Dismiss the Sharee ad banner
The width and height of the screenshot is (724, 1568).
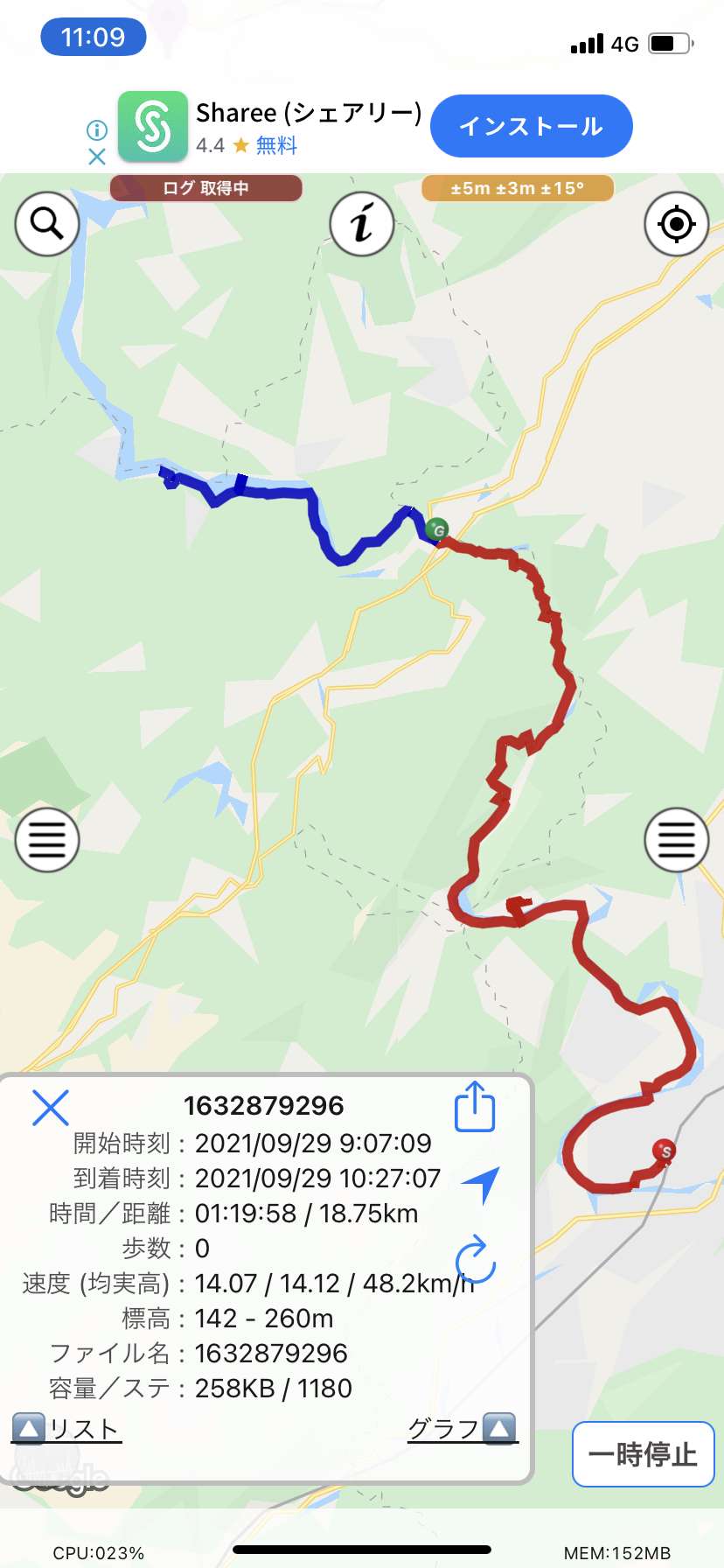97,157
